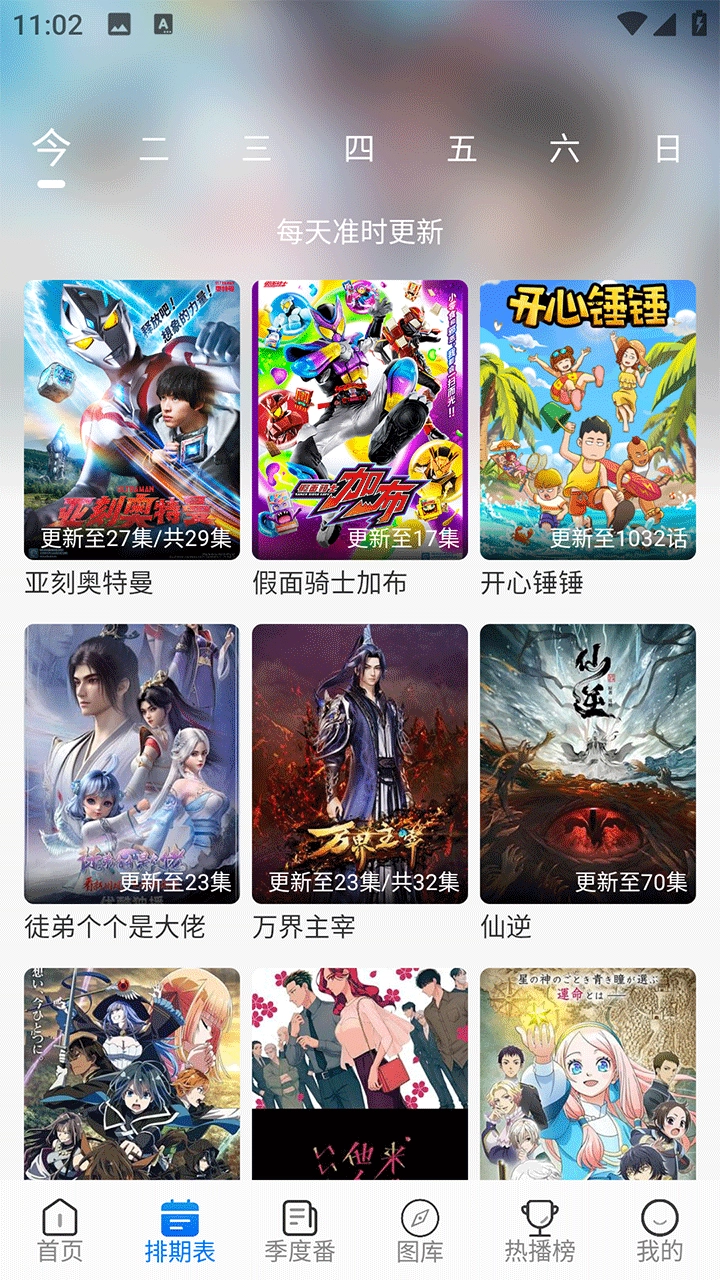Open 徒弟个个是大佬 details

coord(132,764)
